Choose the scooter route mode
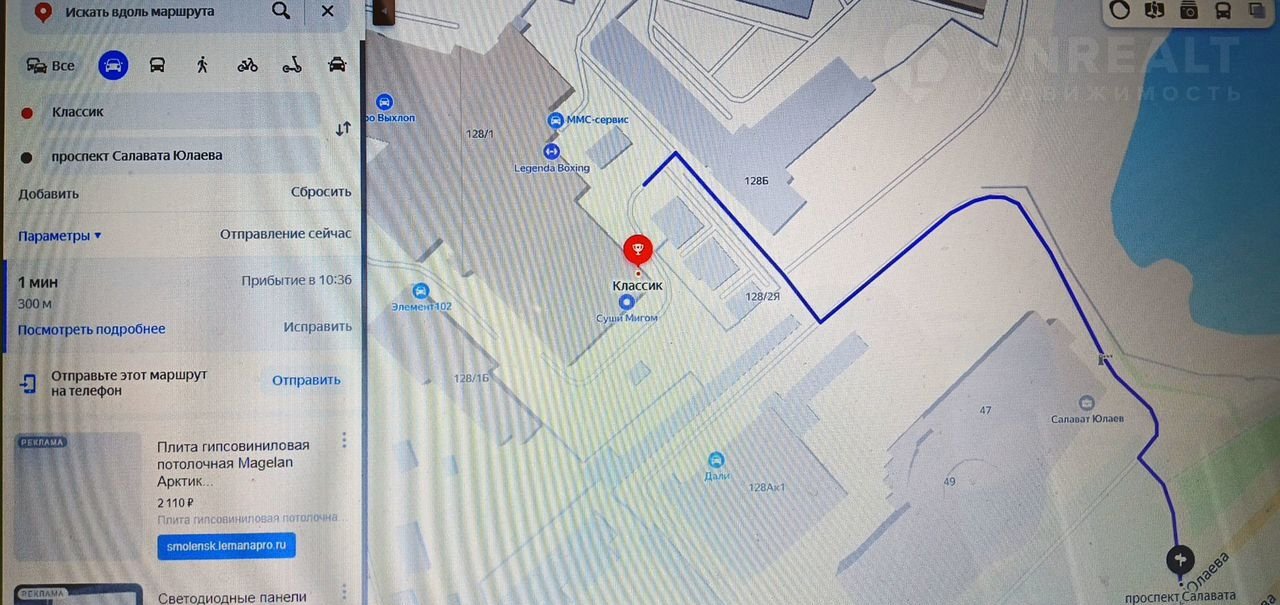Image resolution: width=1280 pixels, height=605 pixels. coord(292,66)
